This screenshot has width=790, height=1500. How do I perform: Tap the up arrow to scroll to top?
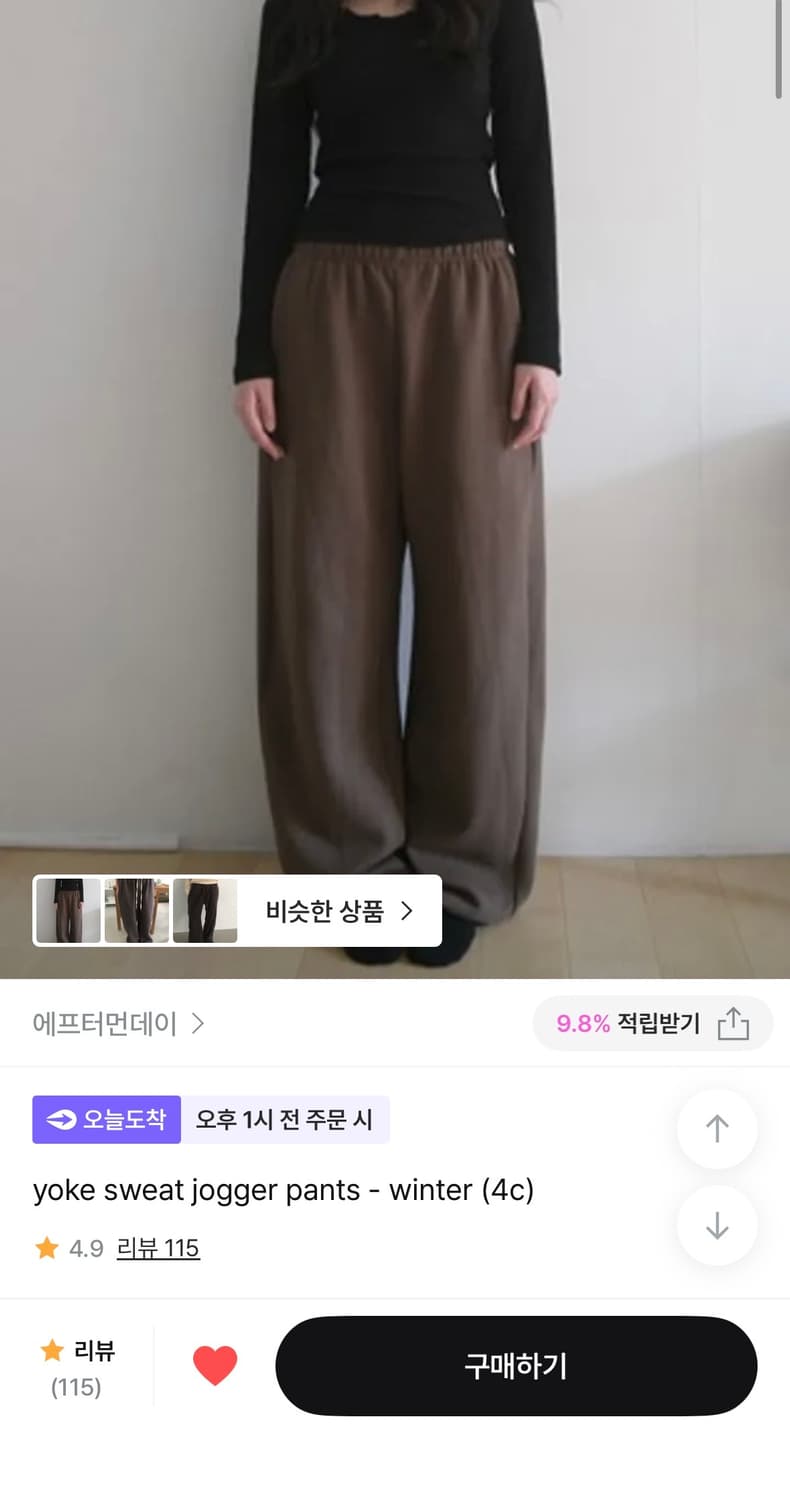[717, 1127]
